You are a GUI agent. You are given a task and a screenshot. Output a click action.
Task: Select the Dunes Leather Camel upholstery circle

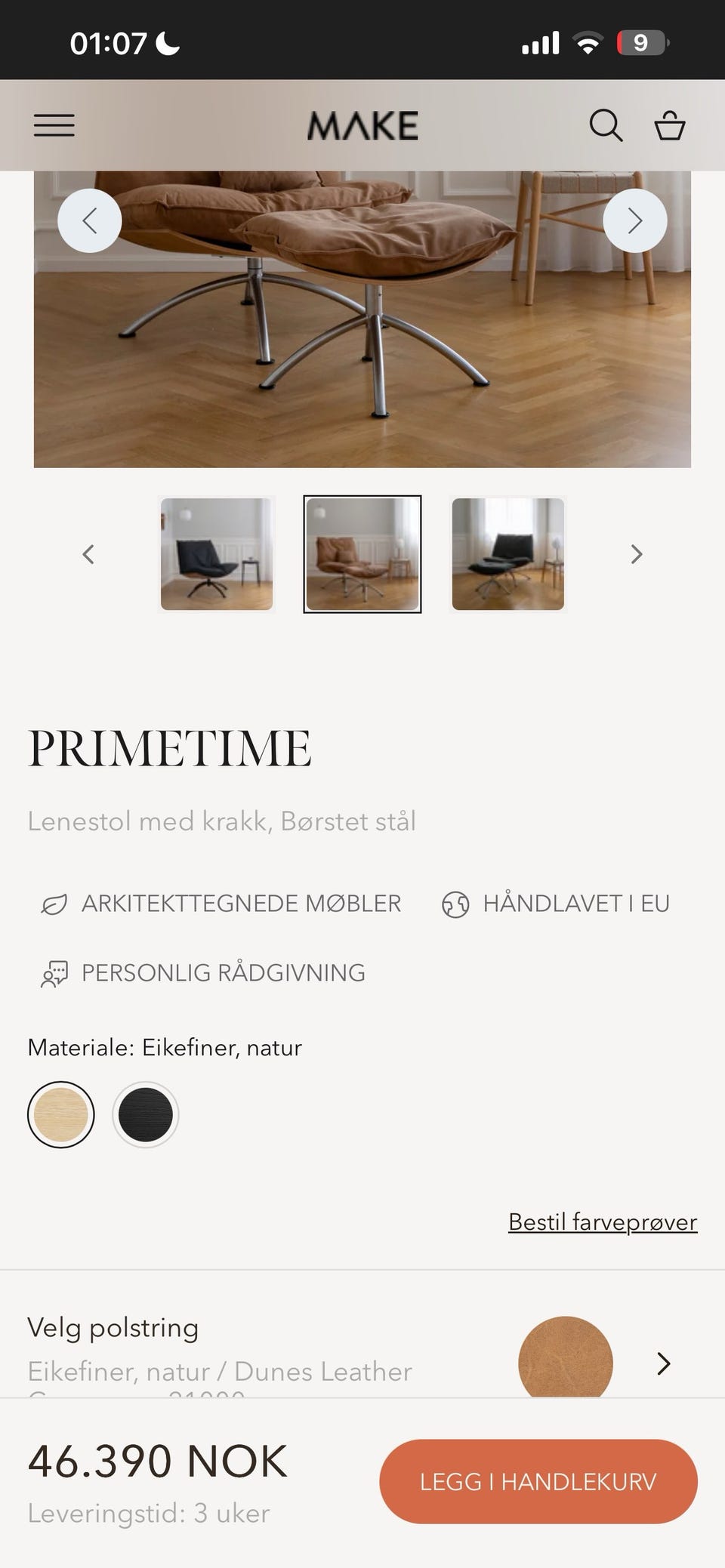(566, 1359)
